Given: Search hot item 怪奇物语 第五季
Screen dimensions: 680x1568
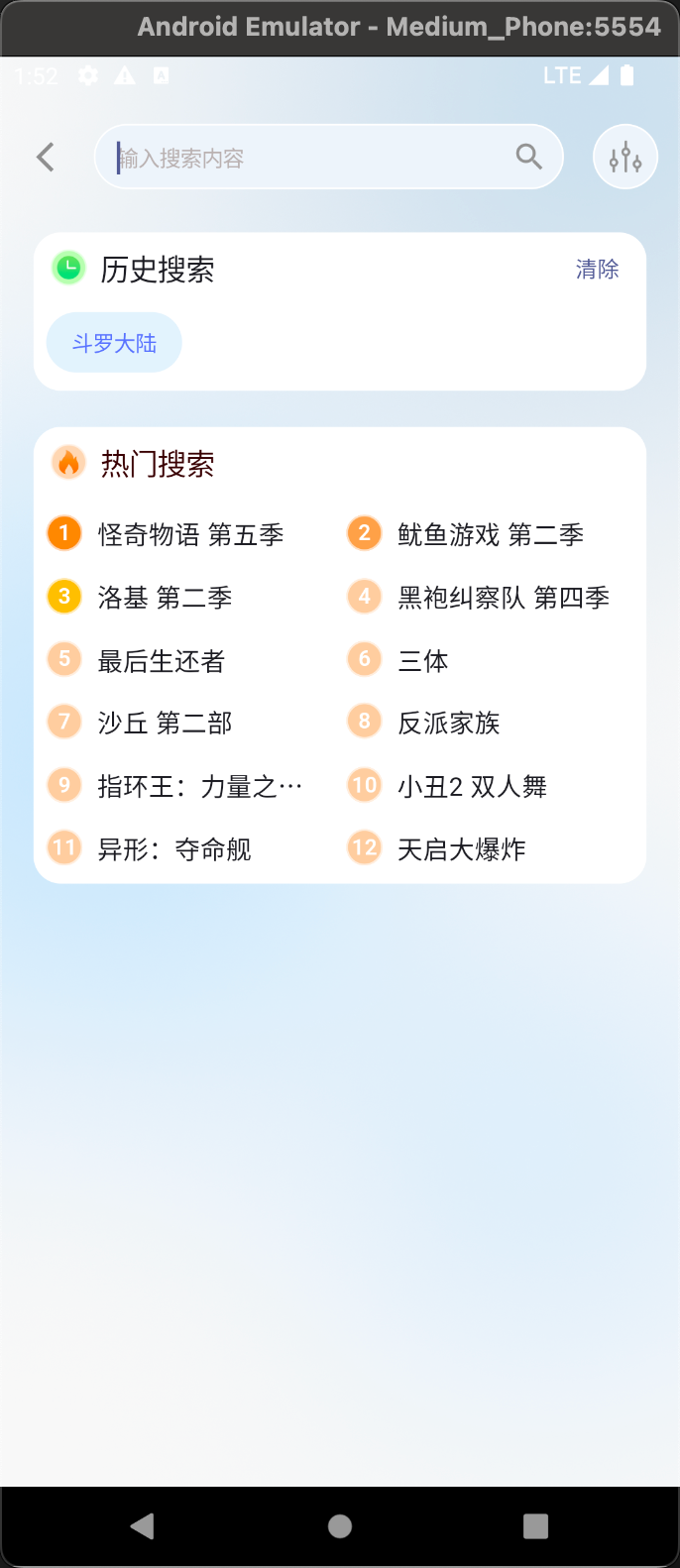Looking at the screenshot, I should [x=190, y=535].
